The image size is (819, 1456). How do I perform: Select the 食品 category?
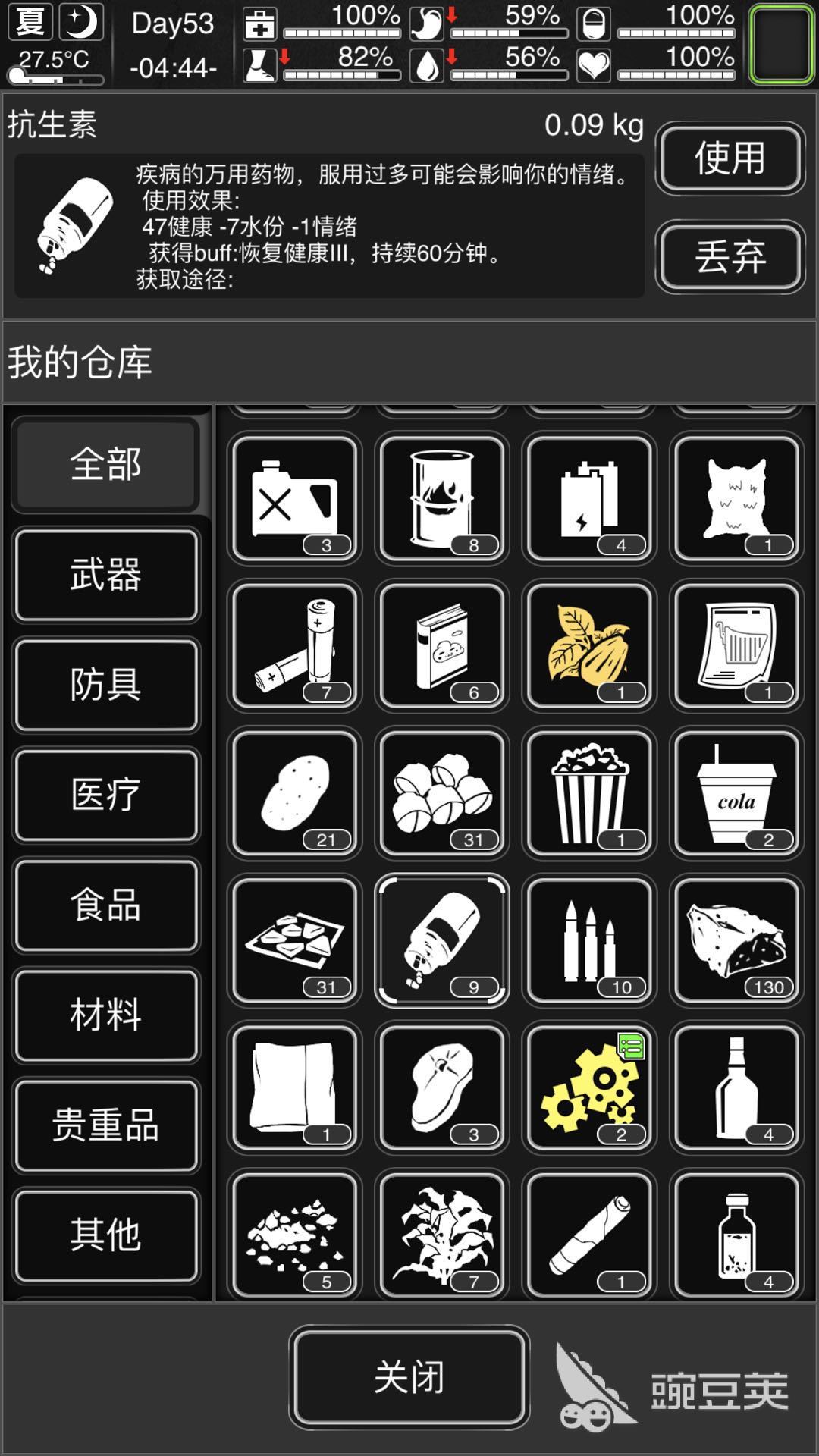(x=106, y=905)
